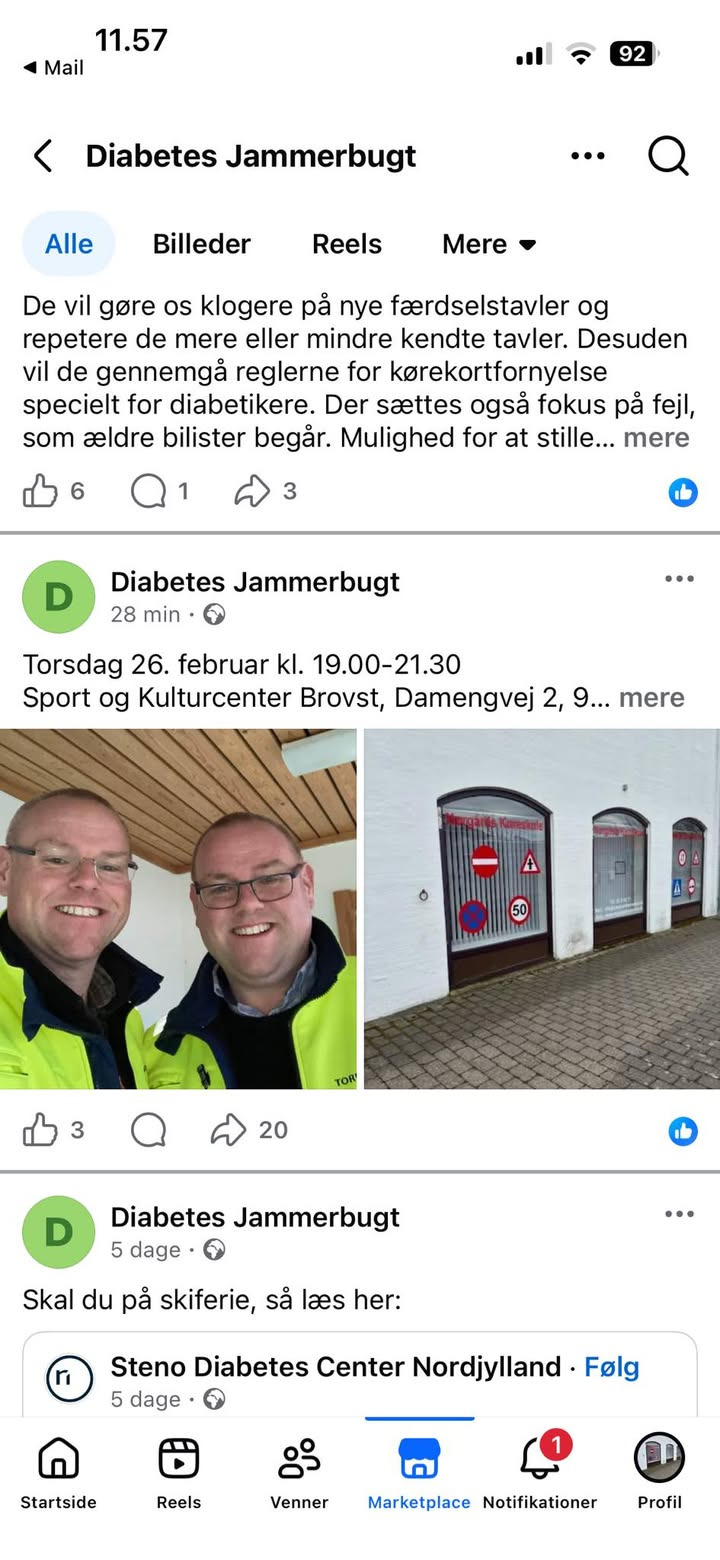Viewport: 720px width, 1560px height.
Task: Like the post with the thumbs up icon
Action: pos(41,1129)
